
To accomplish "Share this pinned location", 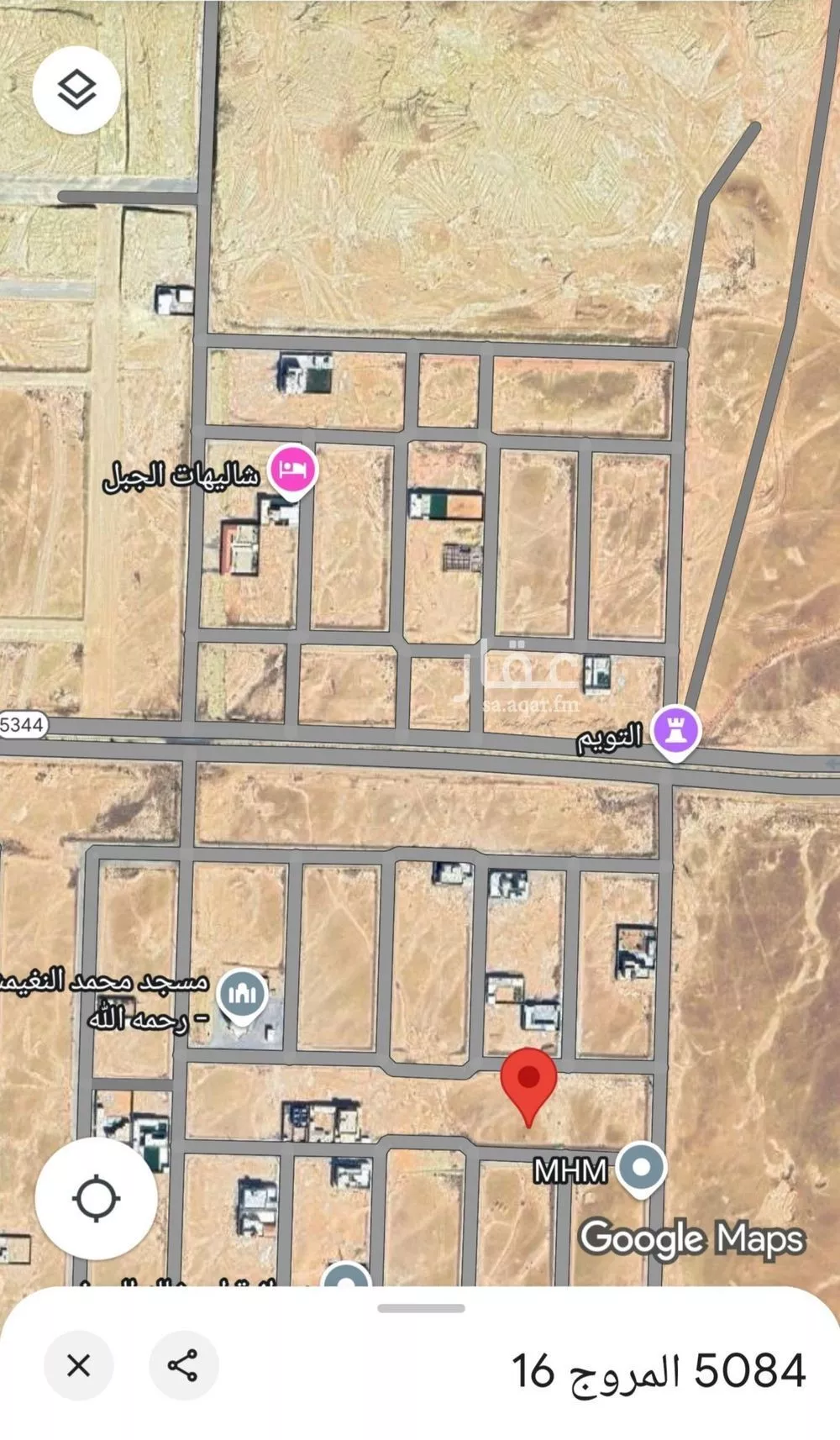I will (x=183, y=1365).
